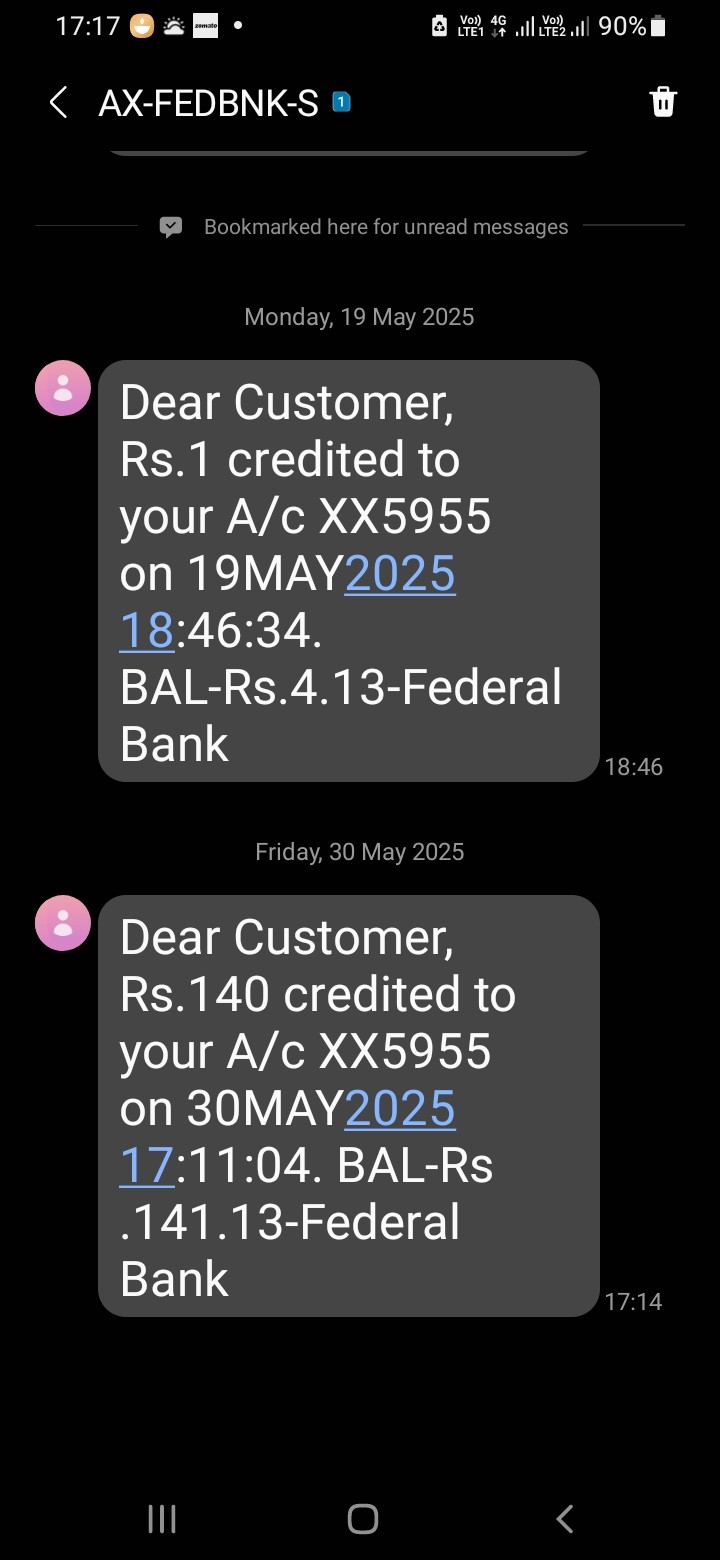Open the AX-FEDBNK-S contact header
720x1560 pixels.
click(208, 102)
